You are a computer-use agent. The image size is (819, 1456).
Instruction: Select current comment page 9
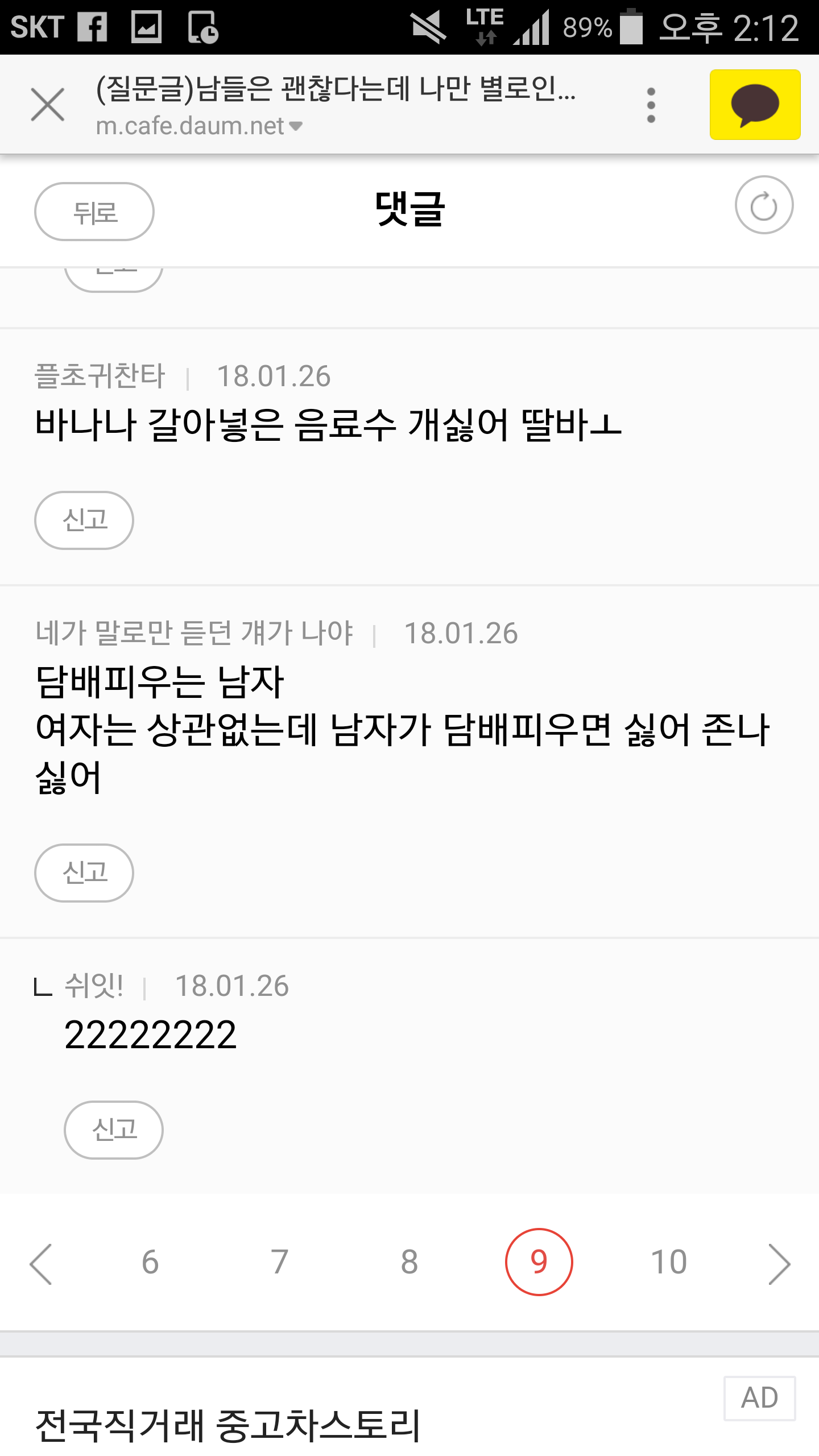point(539,1262)
